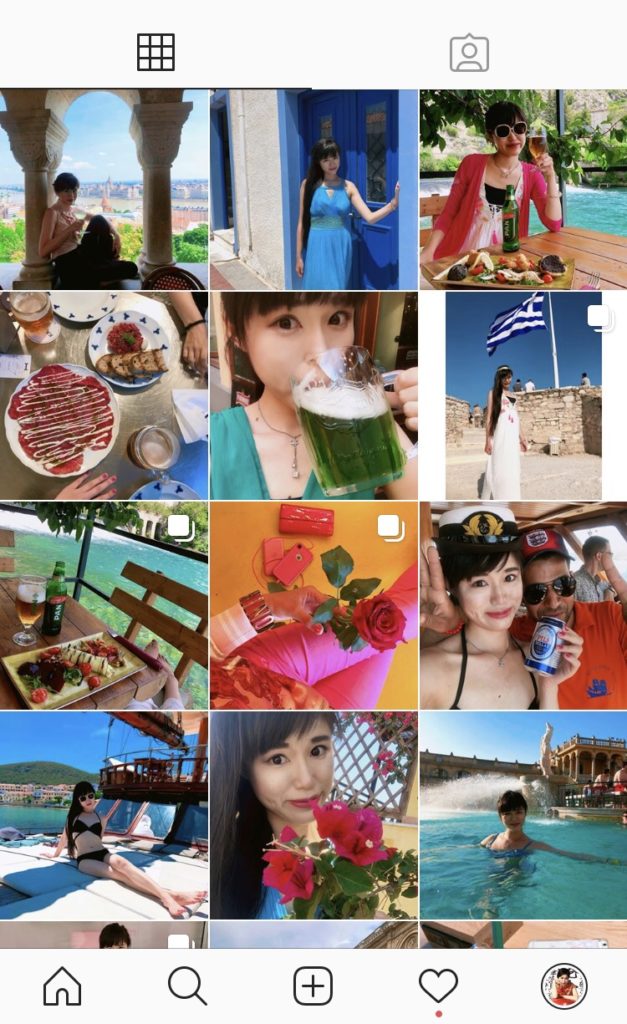
Task: Switch to the grid posts tab
Action: [x=156, y=52]
